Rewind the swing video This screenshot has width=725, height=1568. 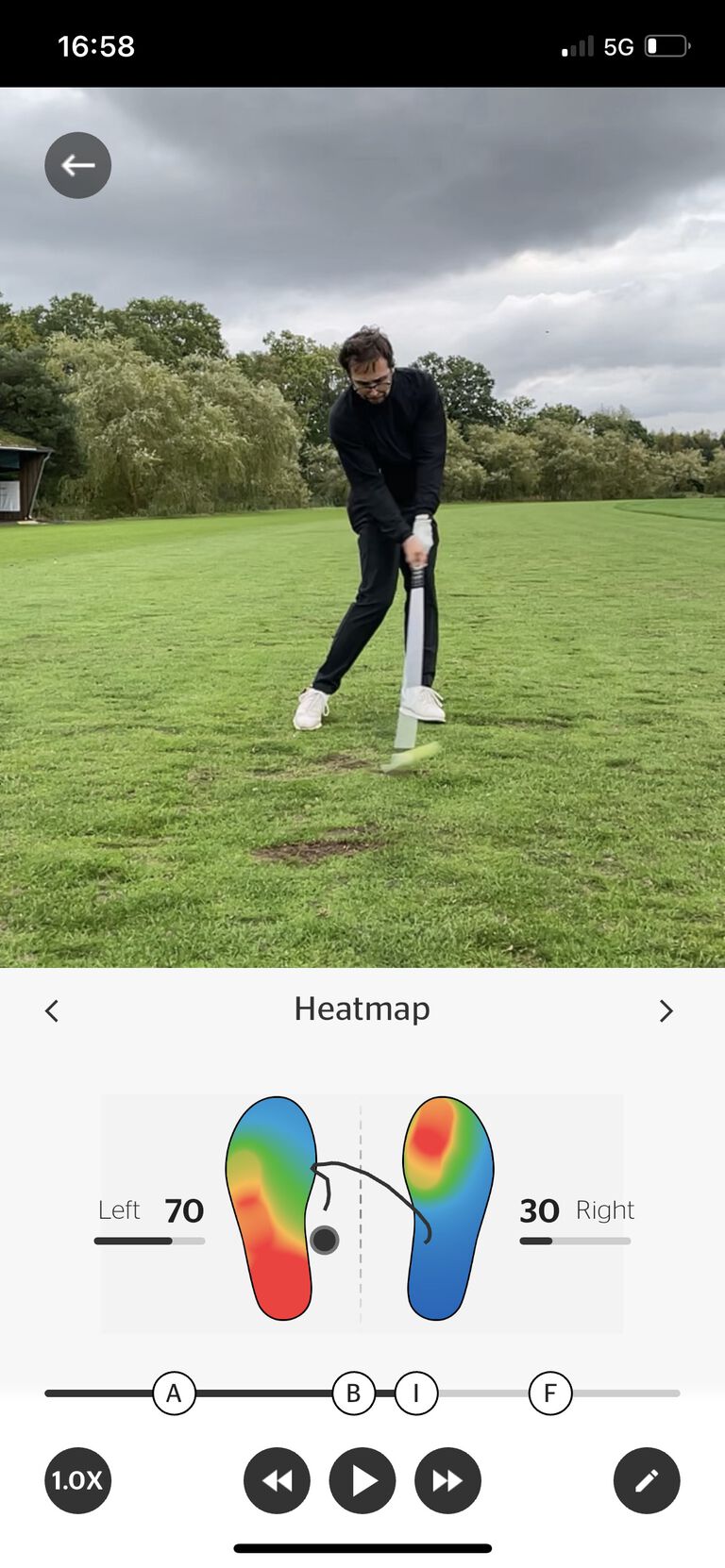(x=277, y=1480)
